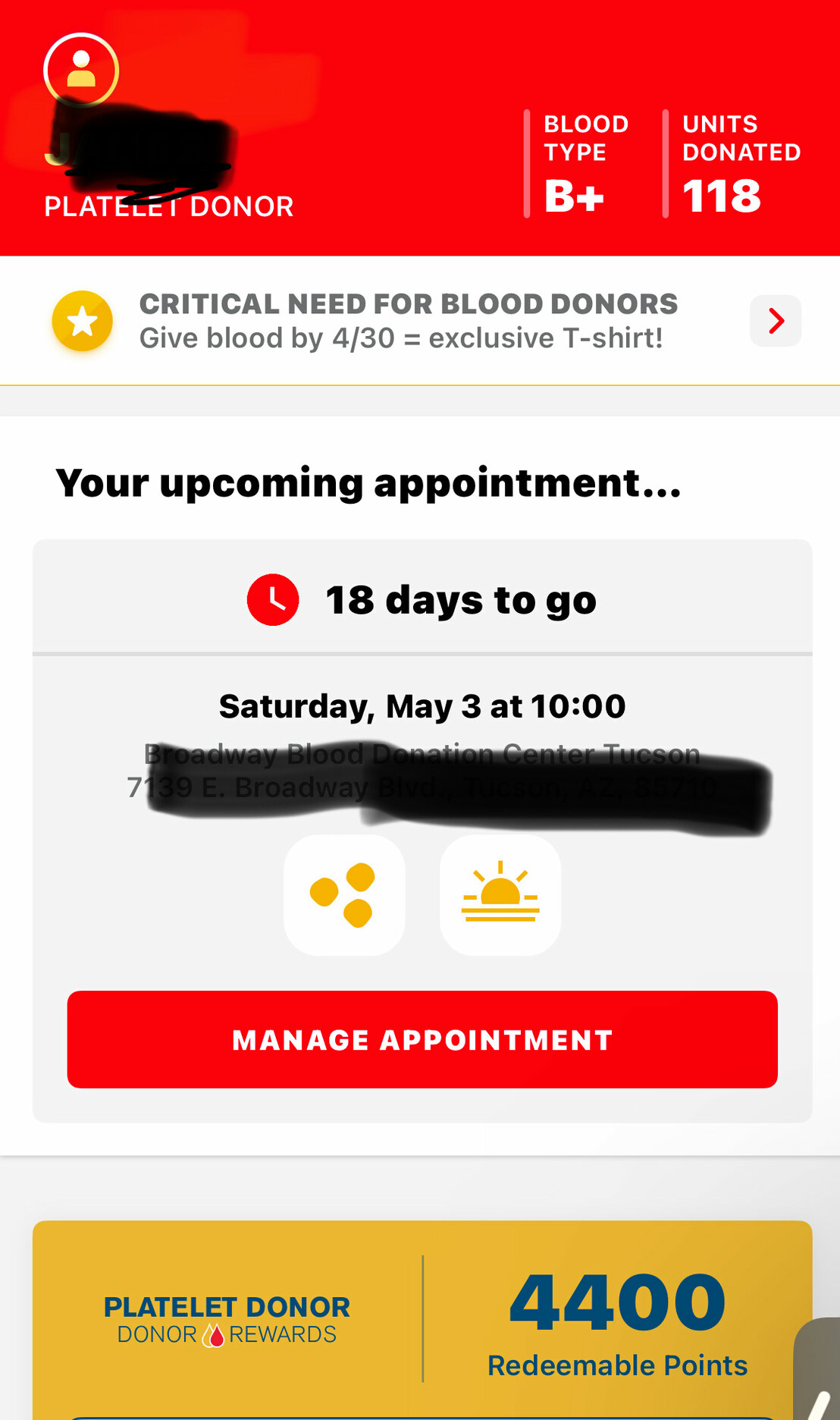This screenshot has height=1420, width=840.
Task: Tap Manage Appointment button
Action: click(x=422, y=1039)
